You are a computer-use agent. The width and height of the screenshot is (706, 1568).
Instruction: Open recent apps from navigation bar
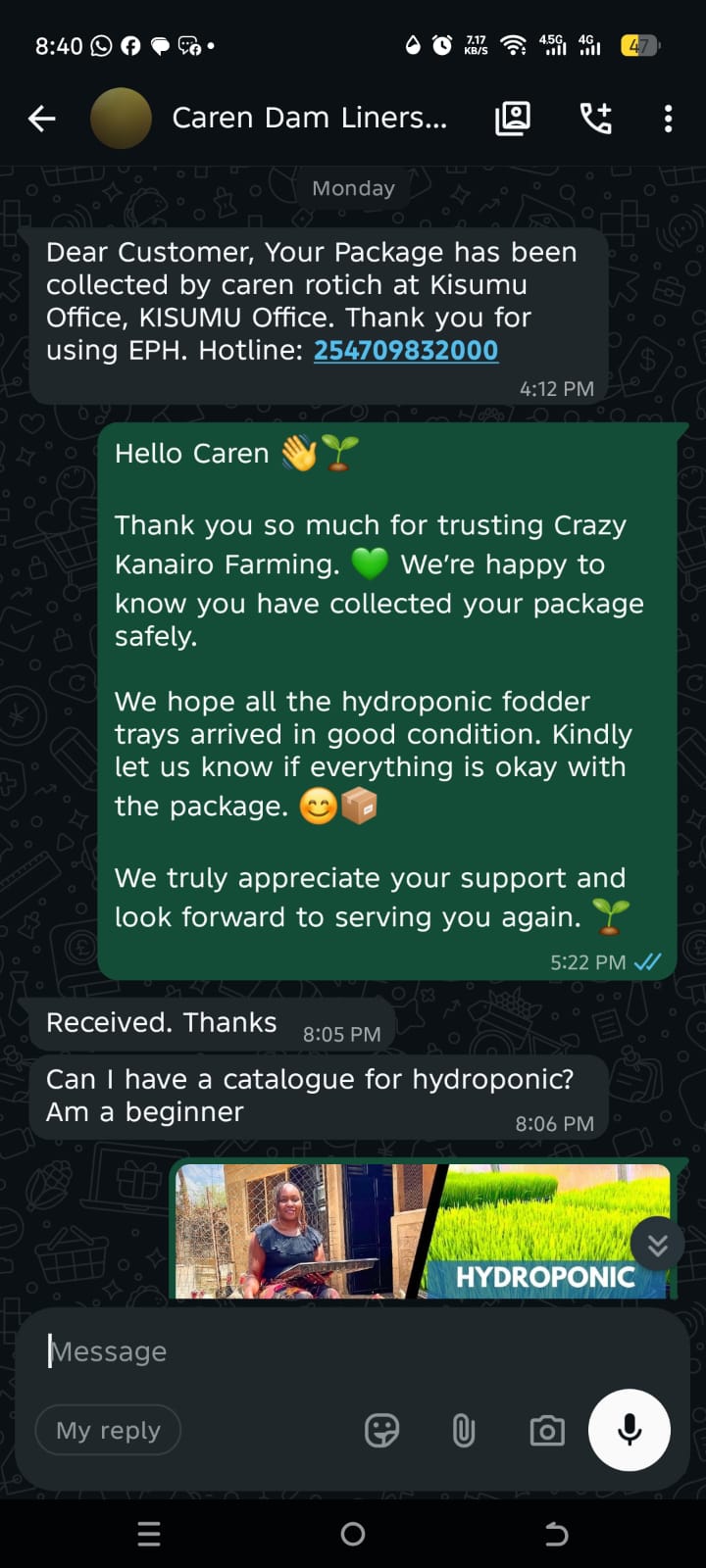pos(149,1534)
